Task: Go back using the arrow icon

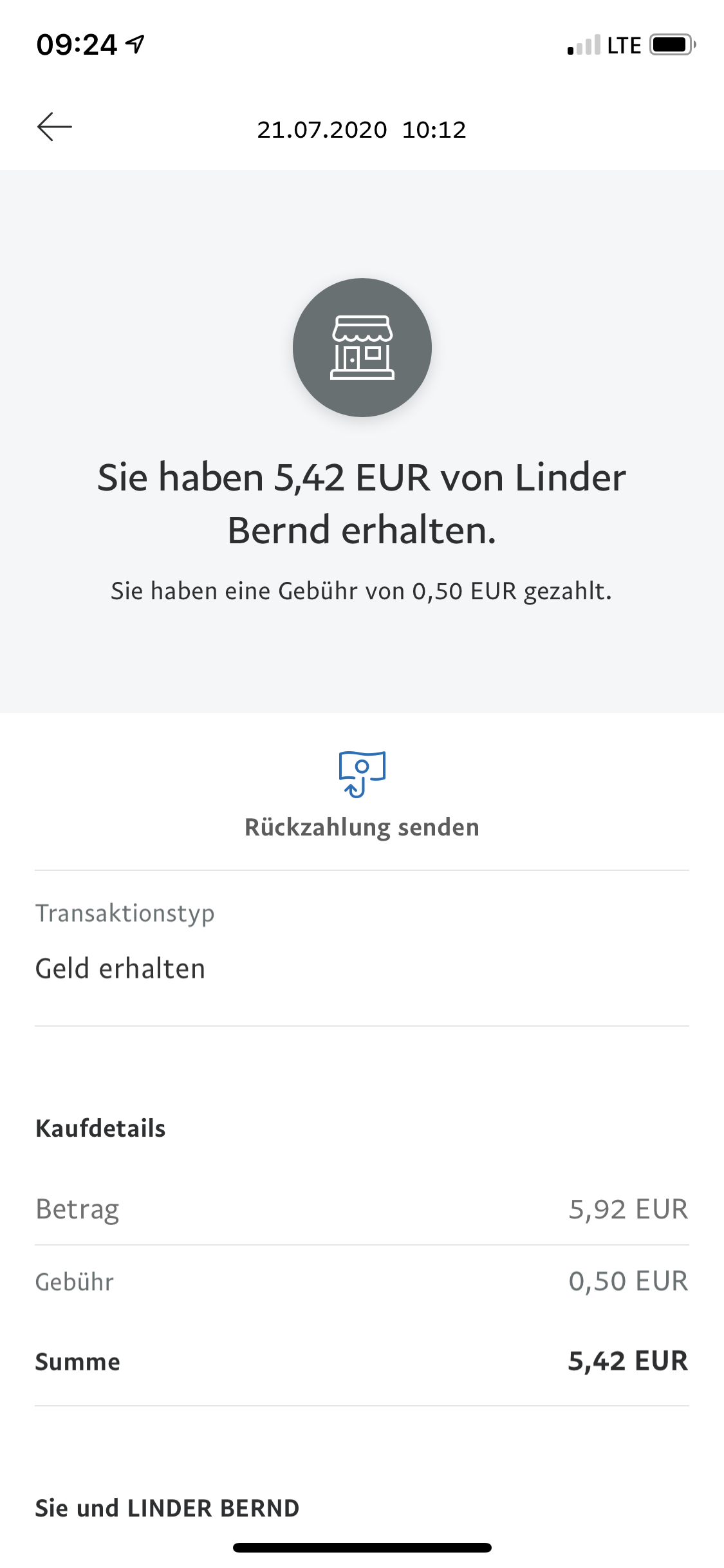Action: tap(55, 127)
